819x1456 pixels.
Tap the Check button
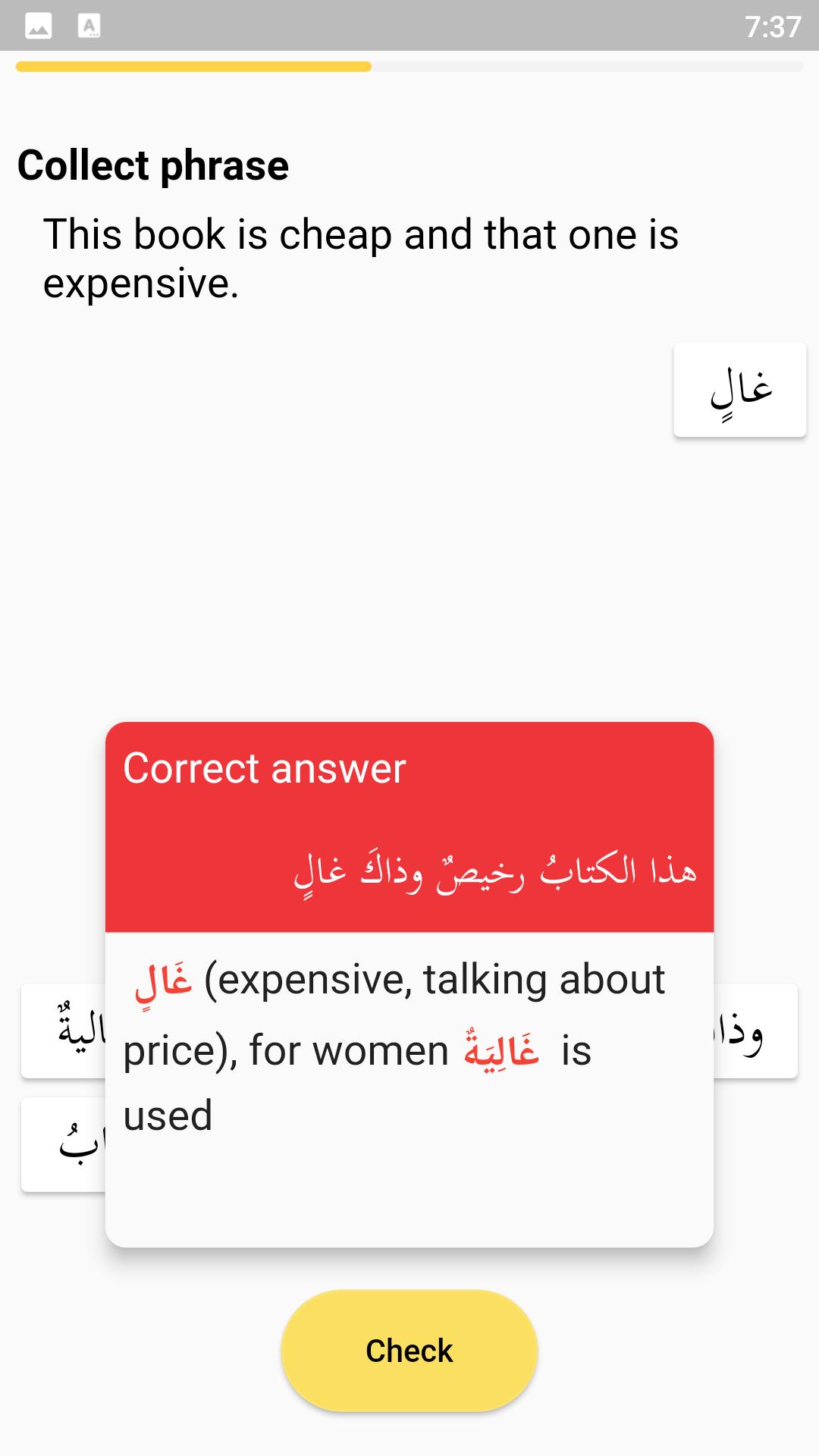click(x=409, y=1351)
